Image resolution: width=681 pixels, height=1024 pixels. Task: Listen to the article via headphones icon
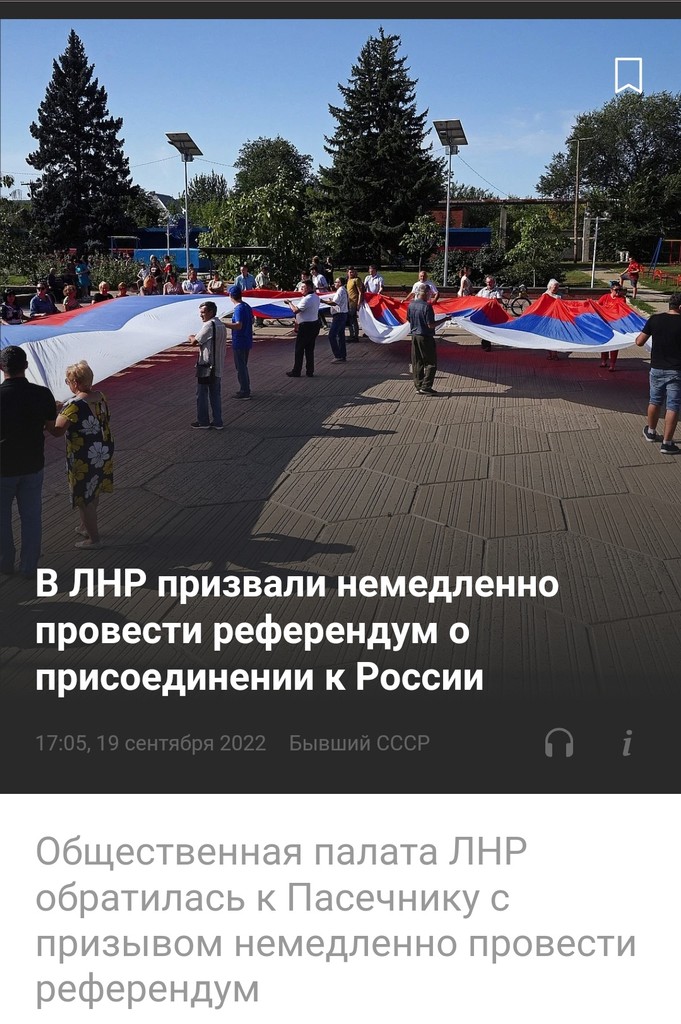pos(559,743)
